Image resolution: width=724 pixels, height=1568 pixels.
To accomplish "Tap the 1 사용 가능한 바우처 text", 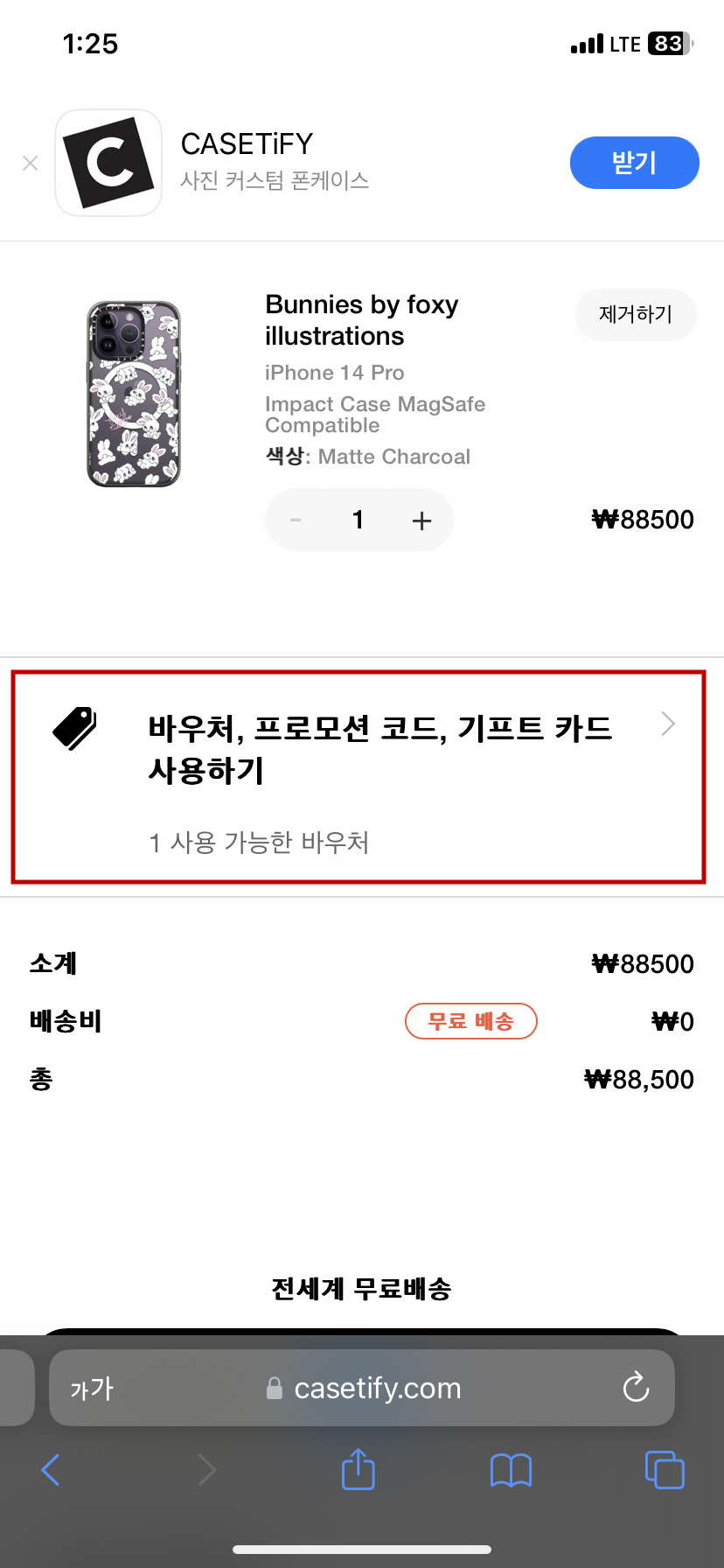I will (260, 842).
